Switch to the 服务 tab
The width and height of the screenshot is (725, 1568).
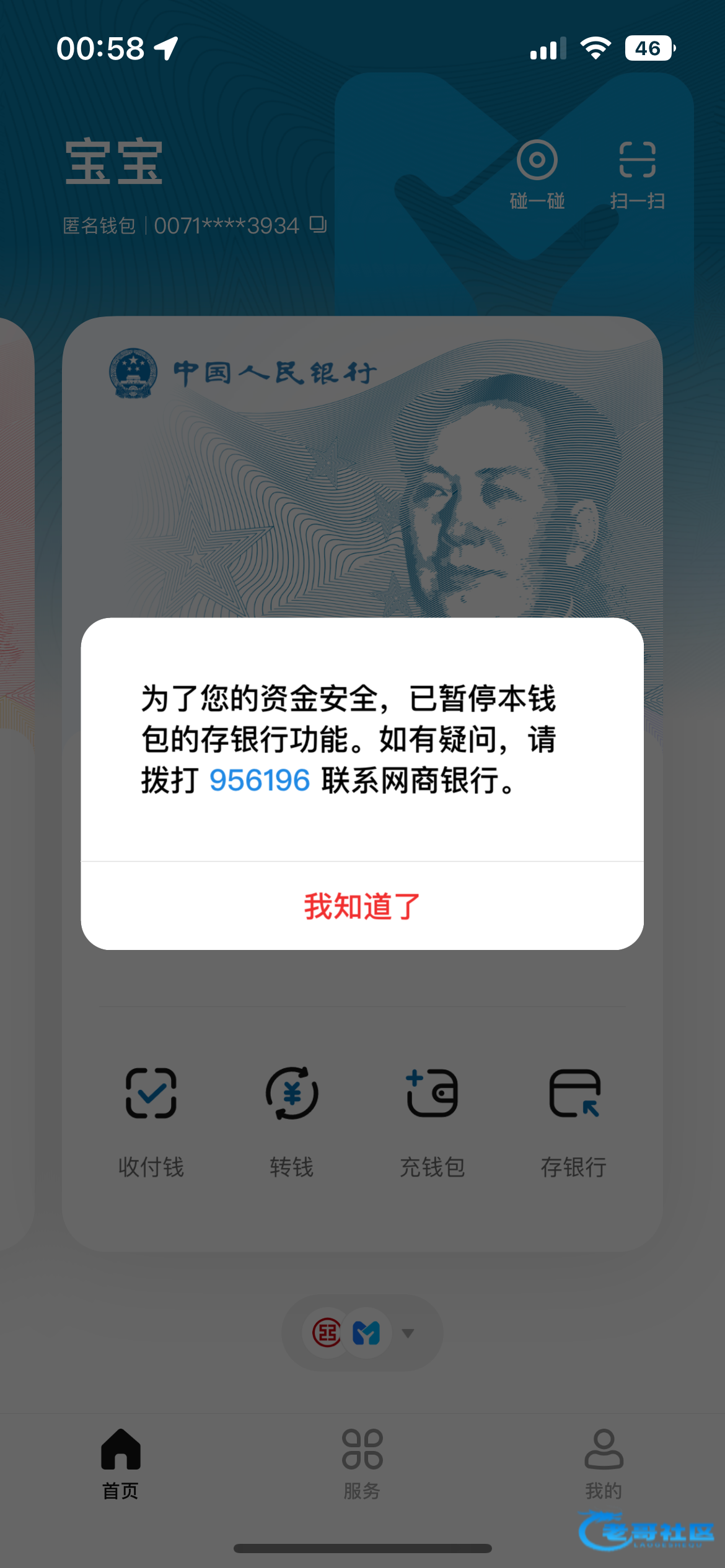(x=362, y=1463)
